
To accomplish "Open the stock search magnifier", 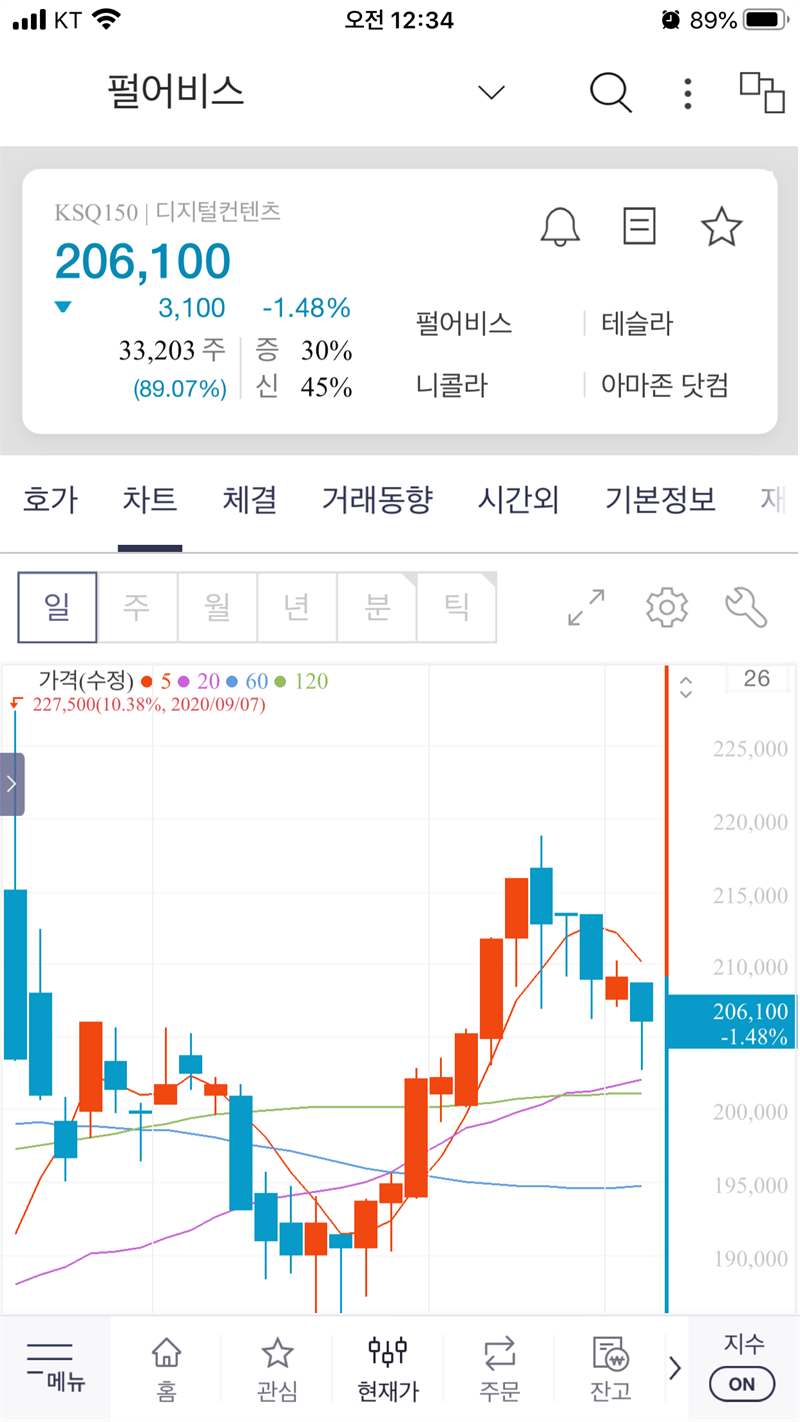I will (x=610, y=93).
